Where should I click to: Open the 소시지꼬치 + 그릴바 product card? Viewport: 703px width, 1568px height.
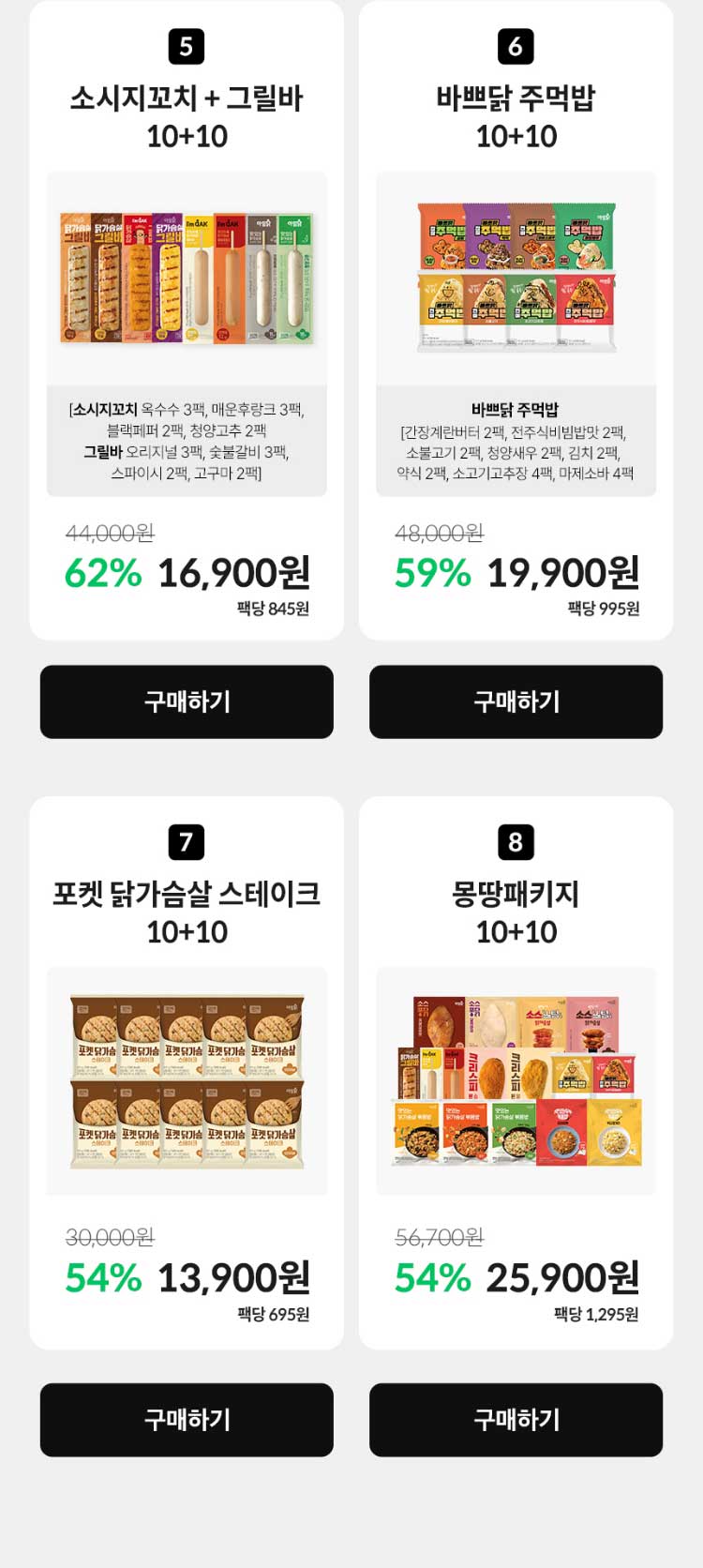[187, 279]
